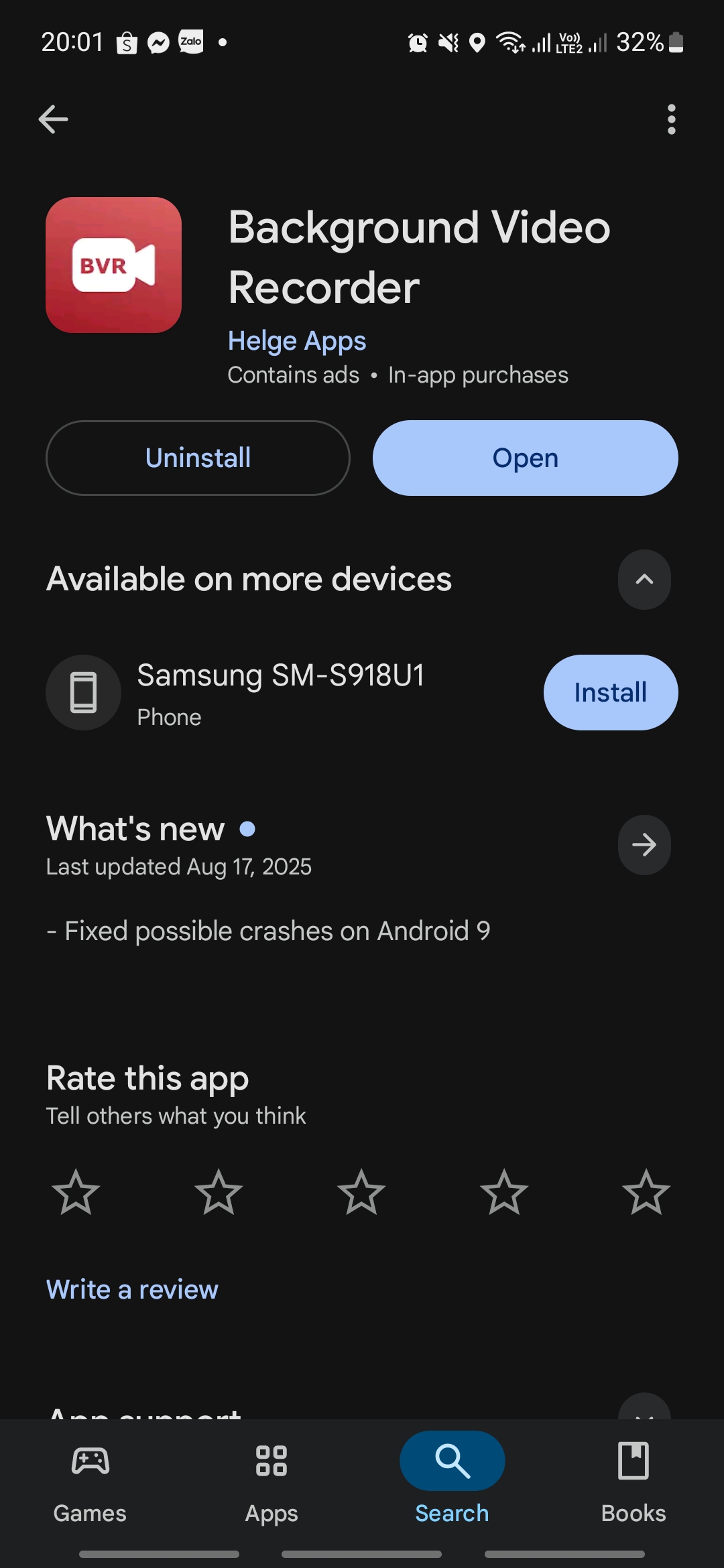Screen dimensions: 724x1568
Task: Collapse Available on more devices section
Action: click(644, 580)
